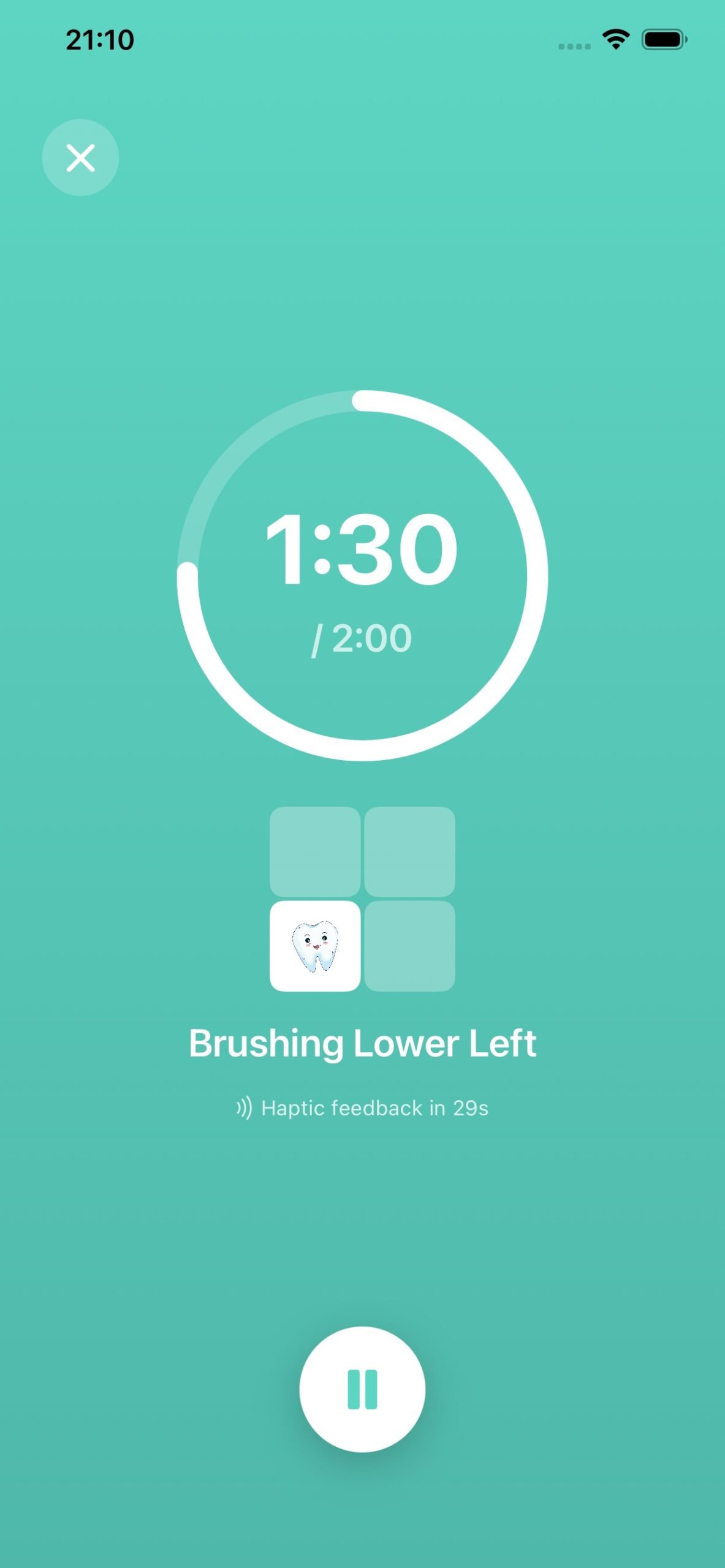Close the brushing timer screen
Image resolution: width=725 pixels, height=1568 pixels.
click(x=80, y=157)
